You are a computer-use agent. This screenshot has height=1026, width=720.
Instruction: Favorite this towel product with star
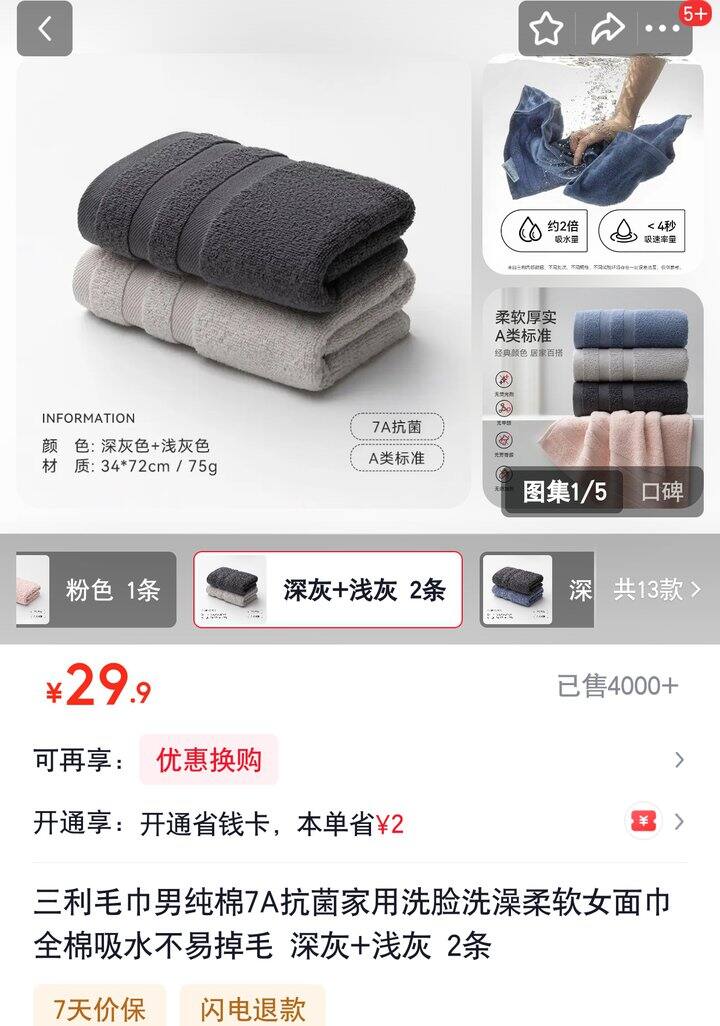546,29
